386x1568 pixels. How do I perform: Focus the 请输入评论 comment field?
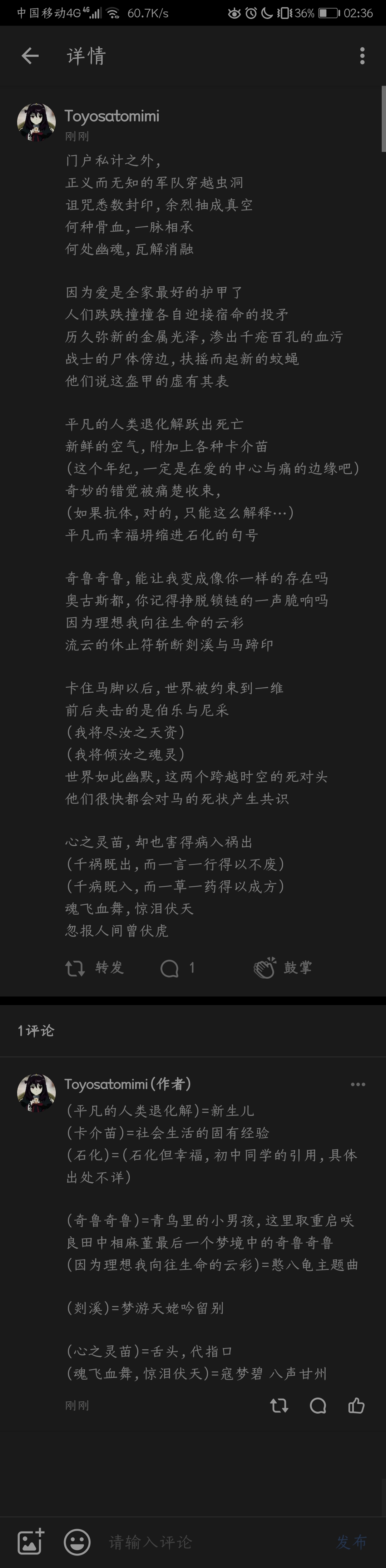click(207, 1542)
